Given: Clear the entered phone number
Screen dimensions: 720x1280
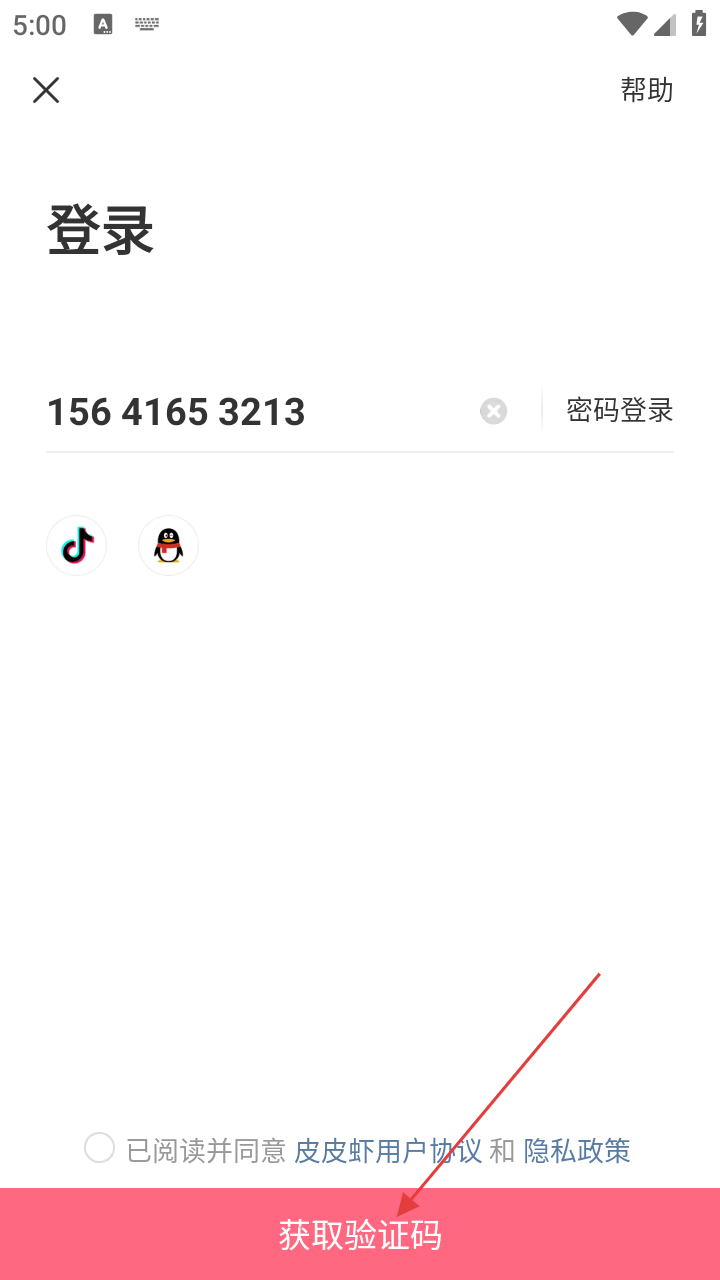Looking at the screenshot, I should [493, 411].
